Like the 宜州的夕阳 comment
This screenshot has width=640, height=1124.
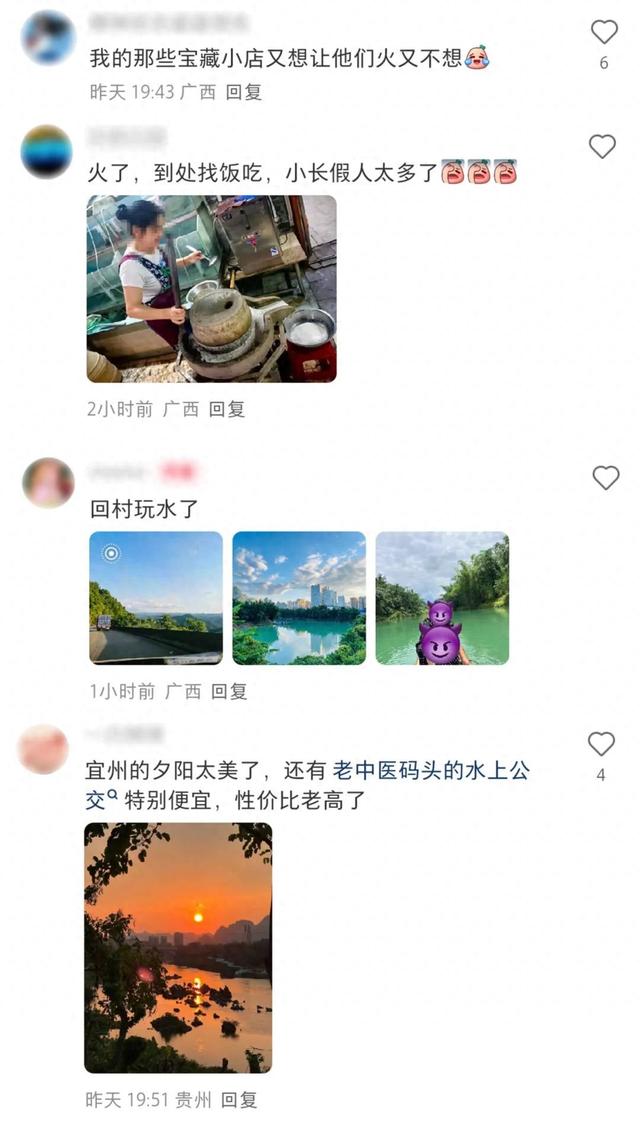click(601, 744)
